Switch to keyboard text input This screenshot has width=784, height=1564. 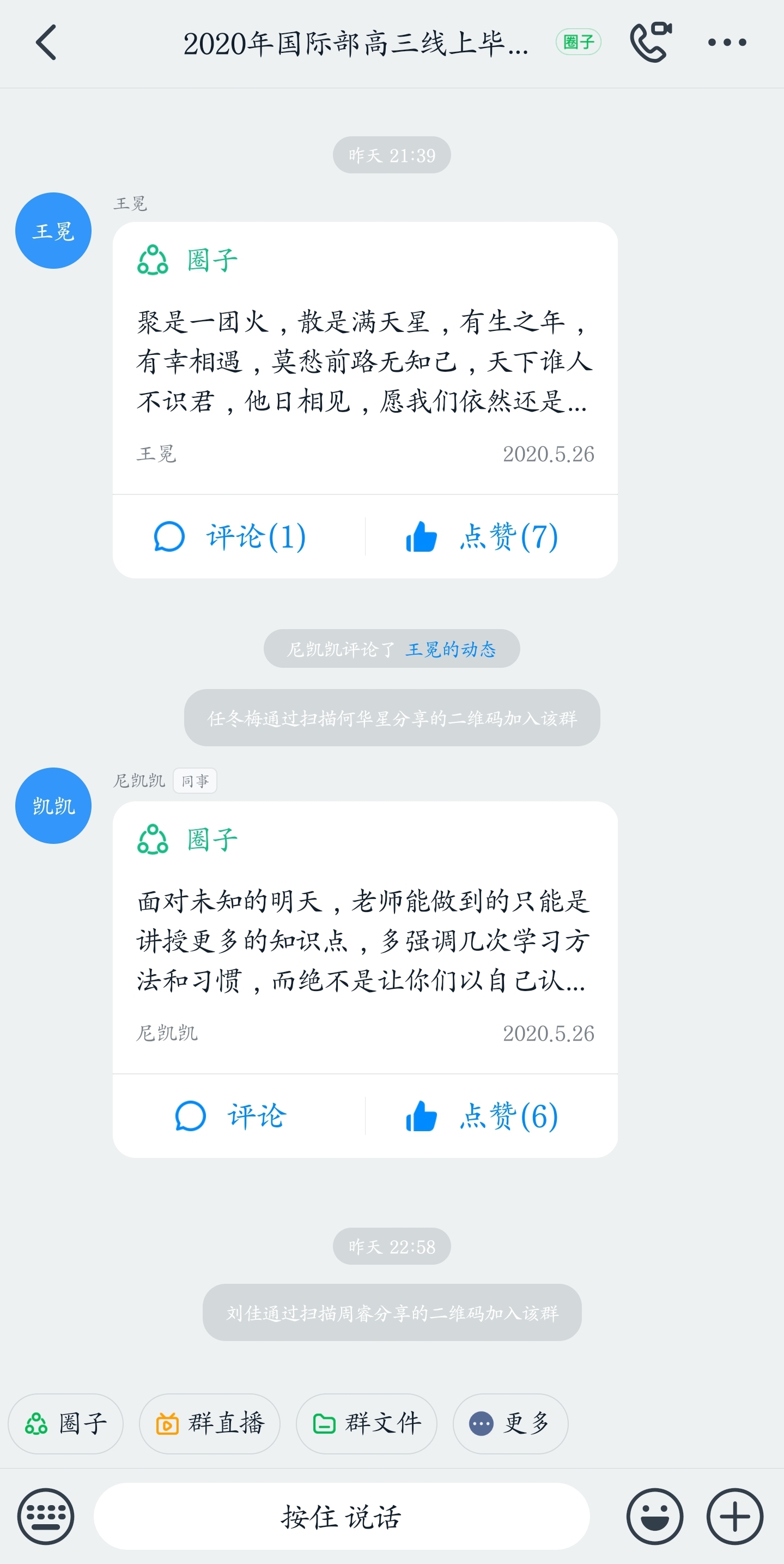(46, 1517)
